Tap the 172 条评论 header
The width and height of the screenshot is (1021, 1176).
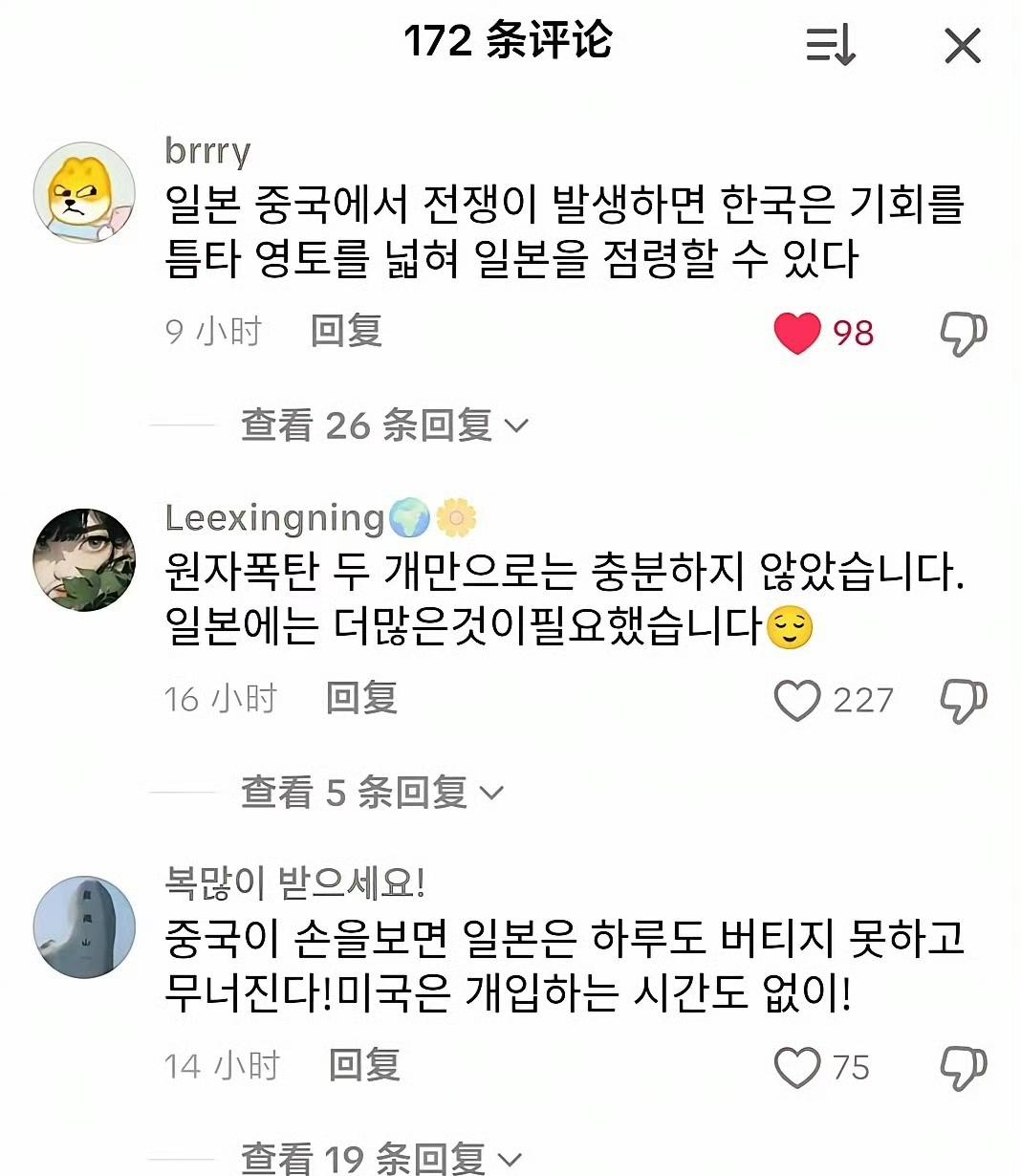pos(510,43)
